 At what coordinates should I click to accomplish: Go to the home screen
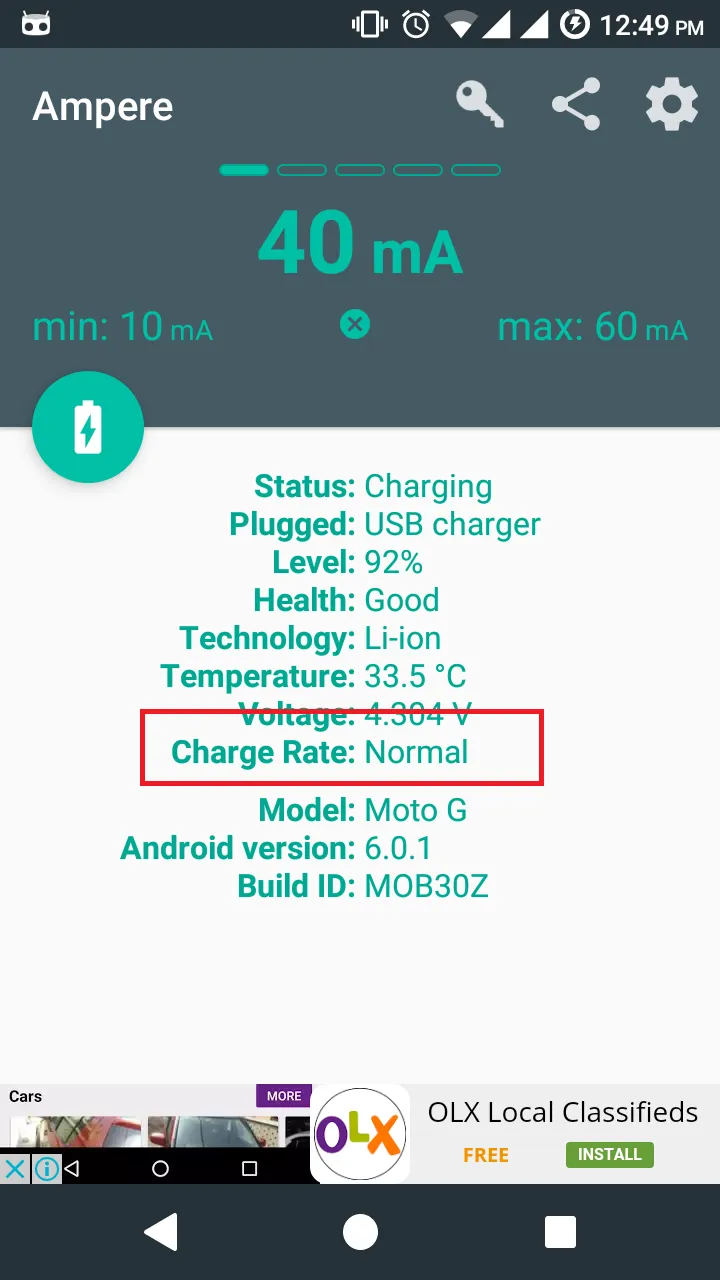(x=360, y=1233)
